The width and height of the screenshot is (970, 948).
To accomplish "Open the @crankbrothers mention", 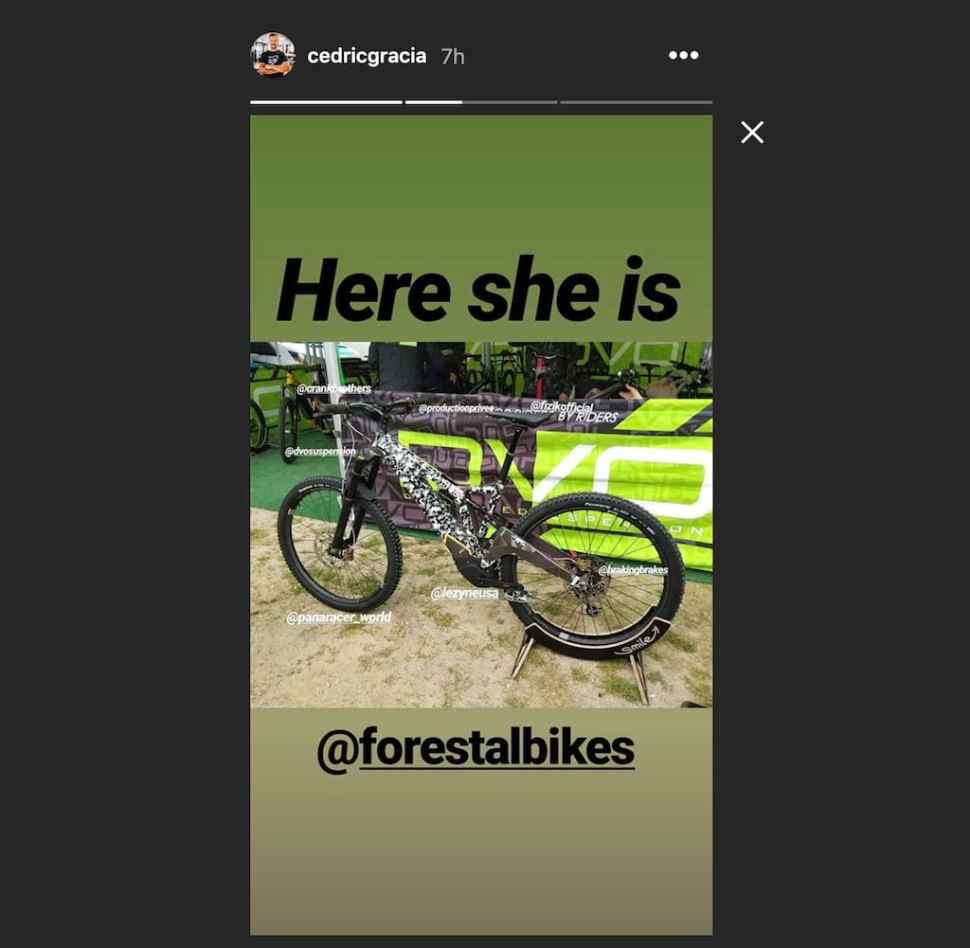I will pos(334,389).
